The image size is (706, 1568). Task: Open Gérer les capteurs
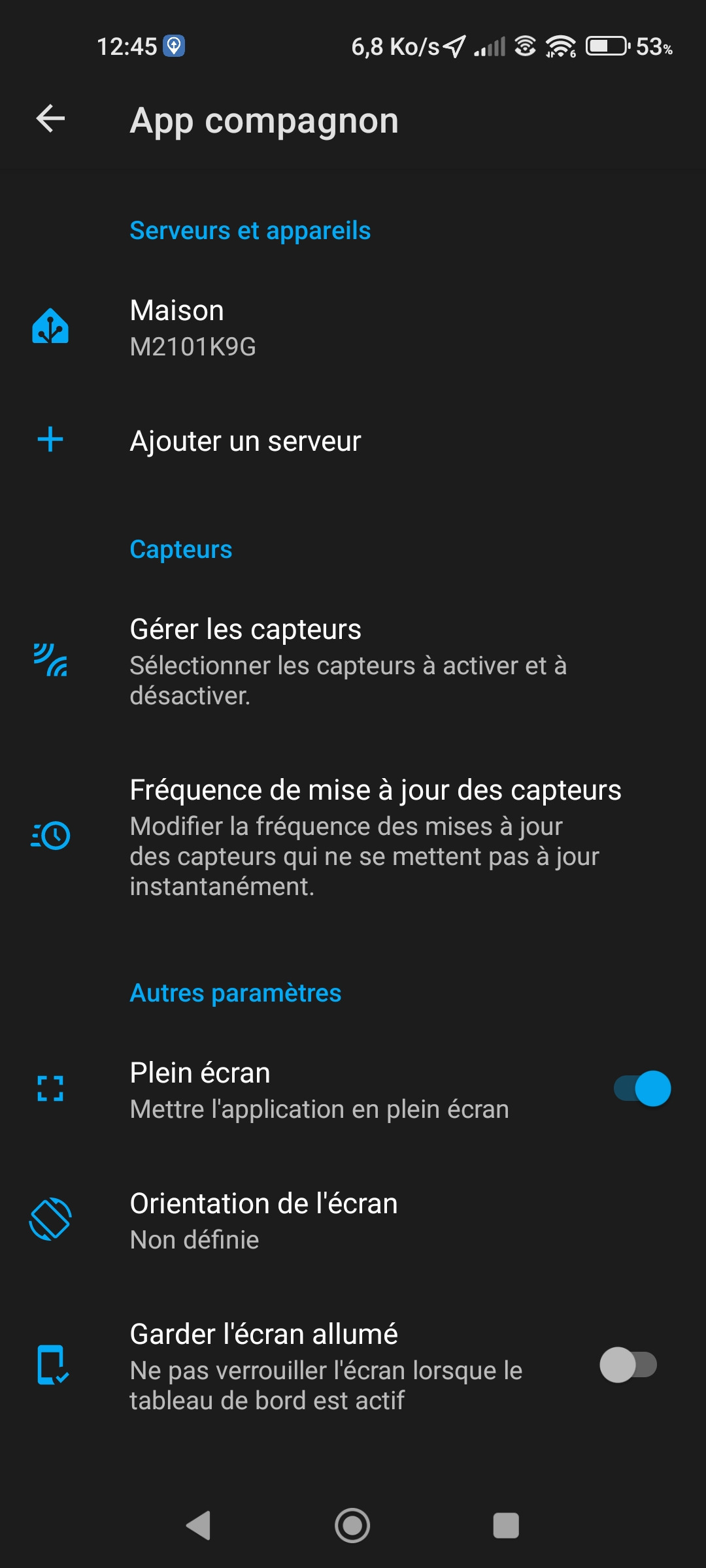(353, 660)
